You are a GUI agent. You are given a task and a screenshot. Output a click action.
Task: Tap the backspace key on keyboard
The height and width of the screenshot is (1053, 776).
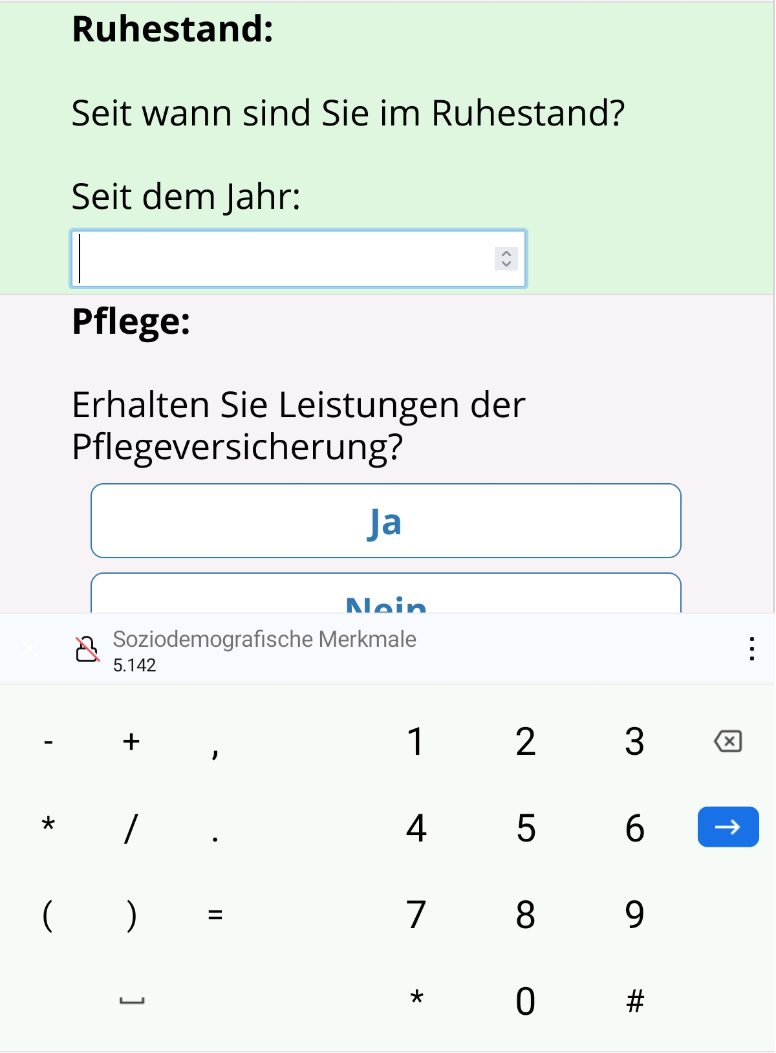[728, 741]
